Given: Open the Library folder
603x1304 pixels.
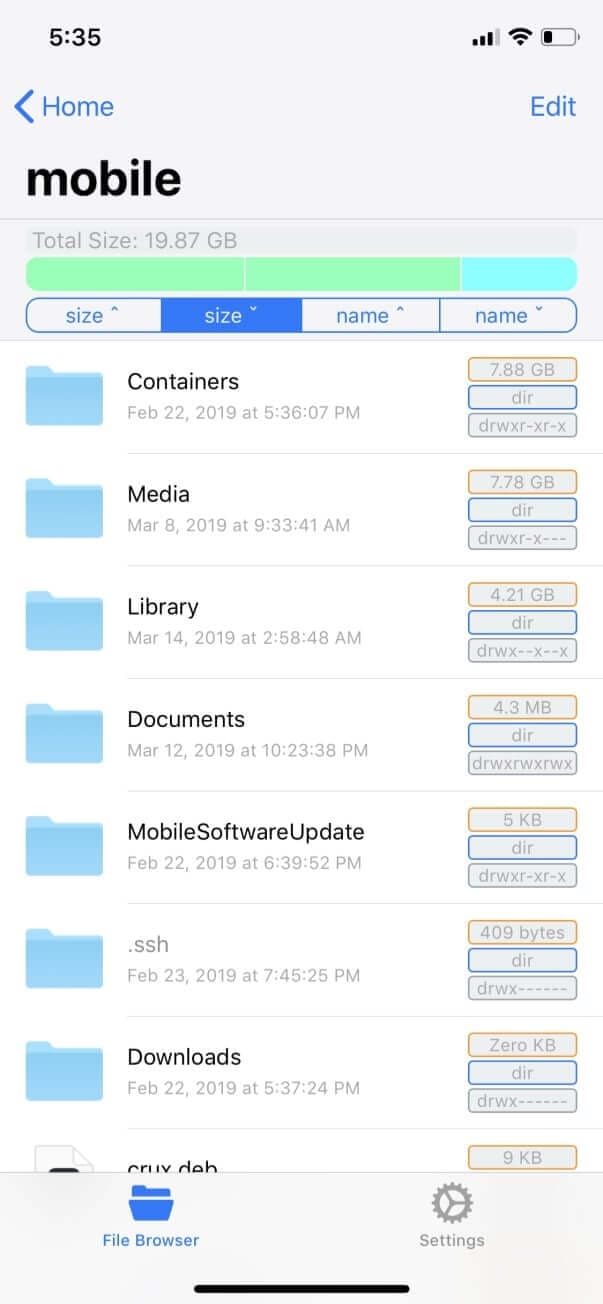Looking at the screenshot, I should (x=301, y=622).
